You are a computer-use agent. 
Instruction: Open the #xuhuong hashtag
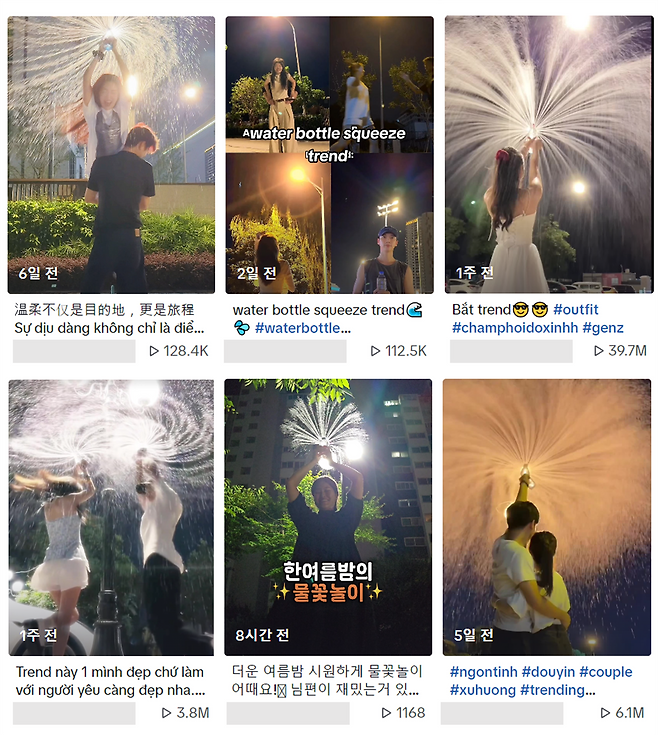tap(483, 690)
